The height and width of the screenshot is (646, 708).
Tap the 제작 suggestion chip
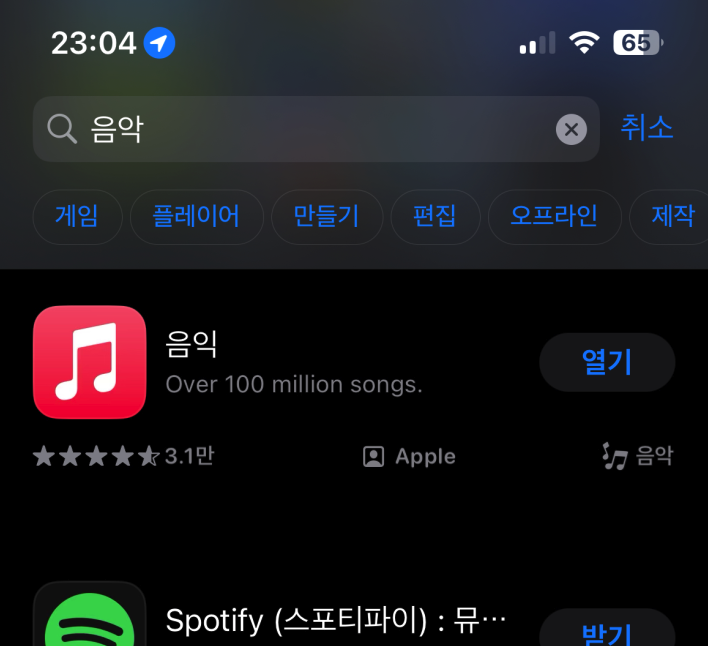[x=672, y=216]
